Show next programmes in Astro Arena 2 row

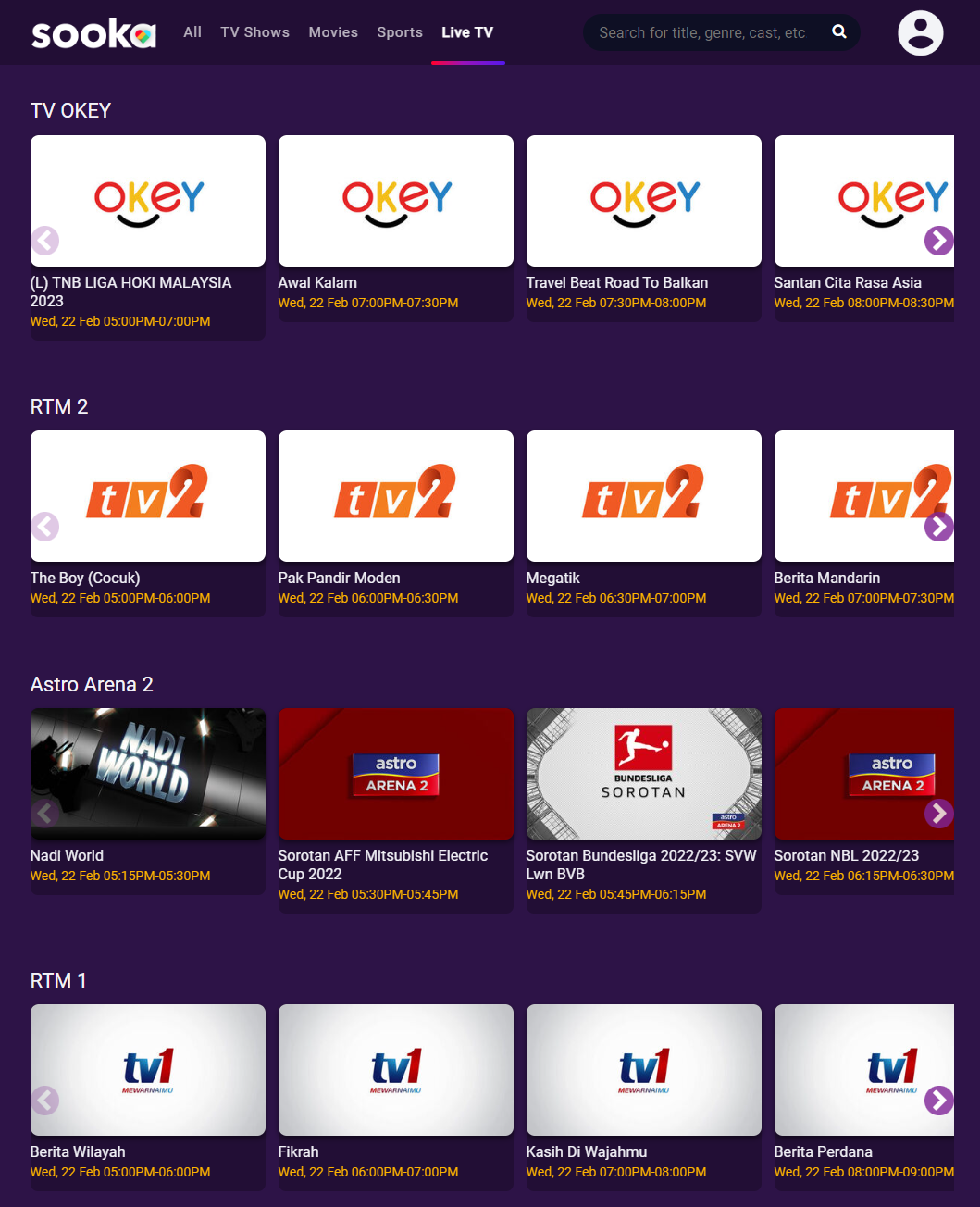point(938,814)
